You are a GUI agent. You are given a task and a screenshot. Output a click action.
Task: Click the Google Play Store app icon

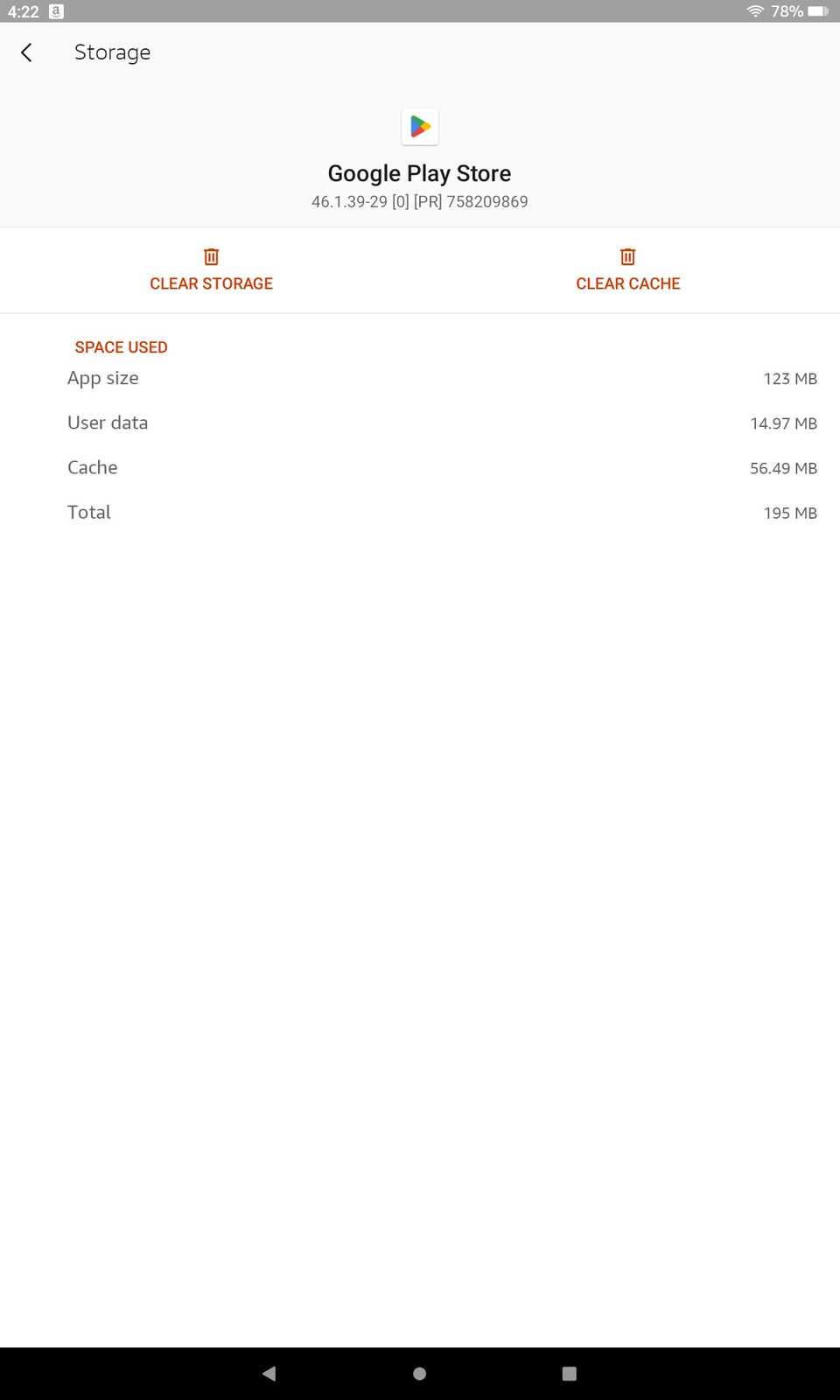[420, 126]
